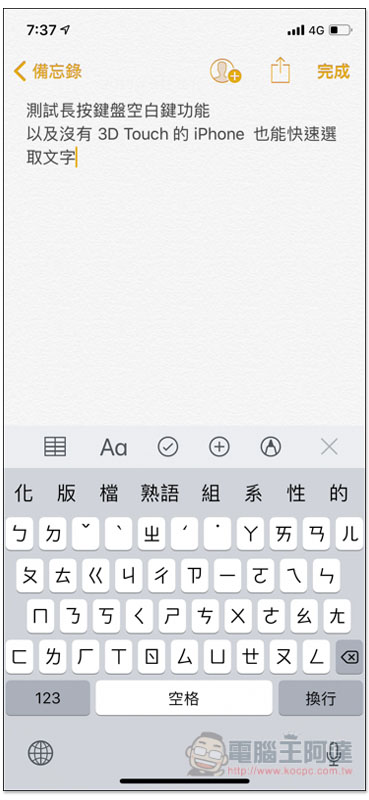Tap the 空格 space key
369x800 pixels.
point(184,697)
